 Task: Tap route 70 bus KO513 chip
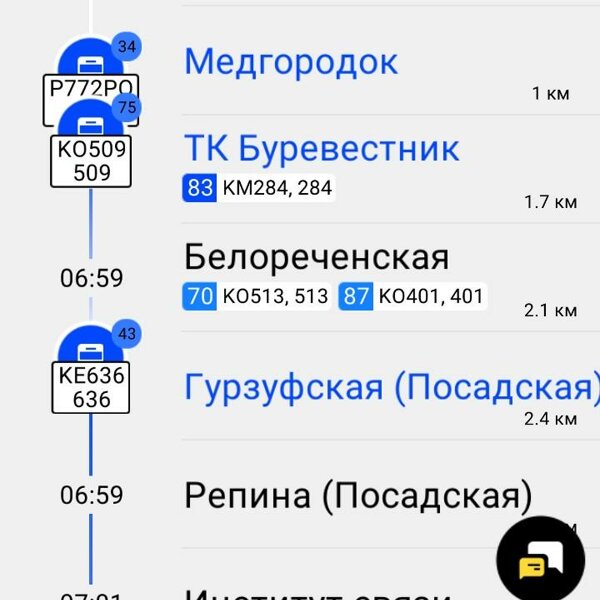(x=256, y=296)
